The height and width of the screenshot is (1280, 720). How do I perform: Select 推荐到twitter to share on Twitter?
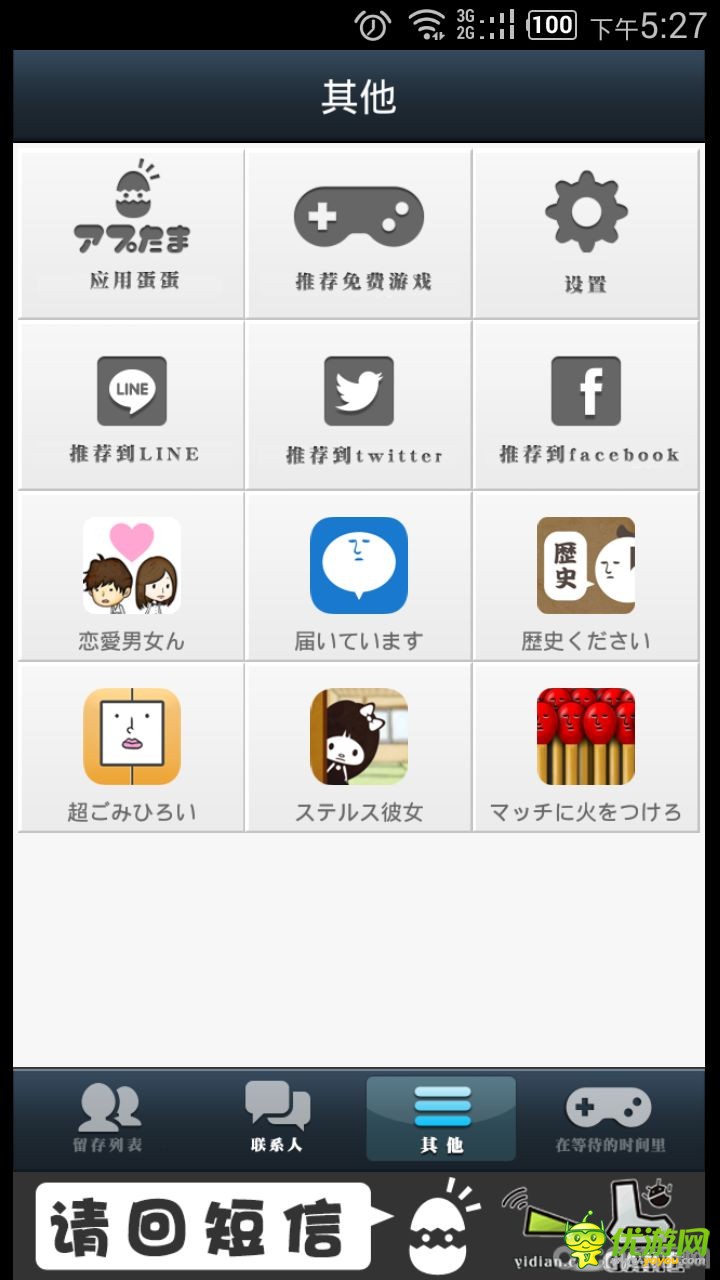click(359, 405)
